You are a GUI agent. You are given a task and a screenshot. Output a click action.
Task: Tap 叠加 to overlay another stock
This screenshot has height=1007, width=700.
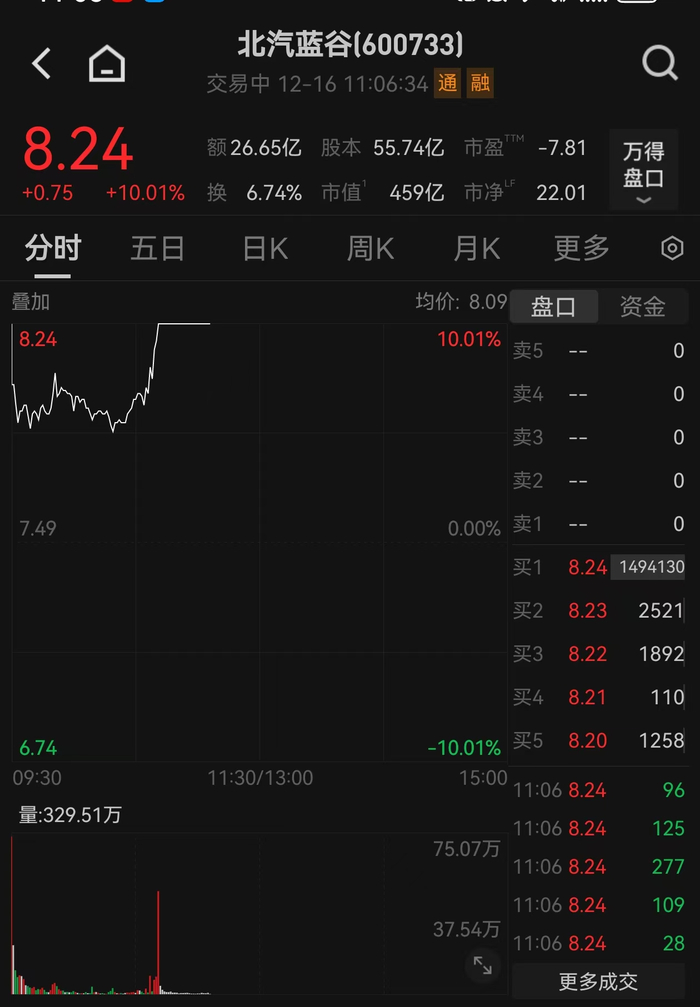point(30,302)
